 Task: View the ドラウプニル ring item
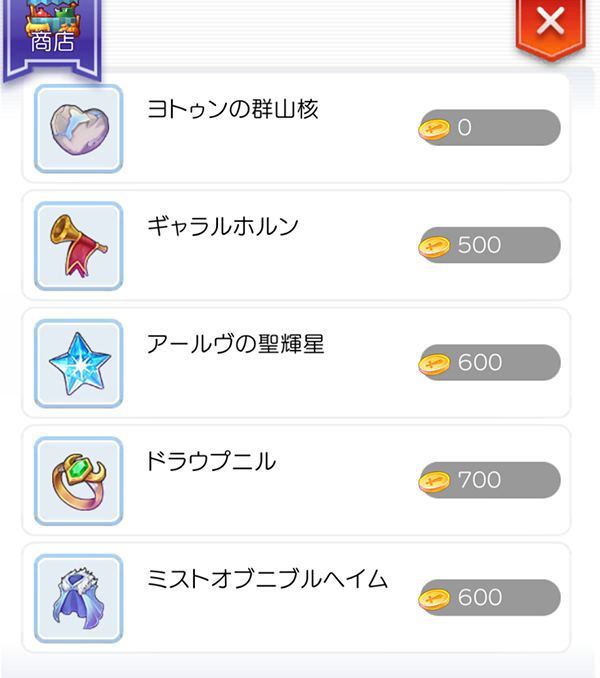click(296, 480)
